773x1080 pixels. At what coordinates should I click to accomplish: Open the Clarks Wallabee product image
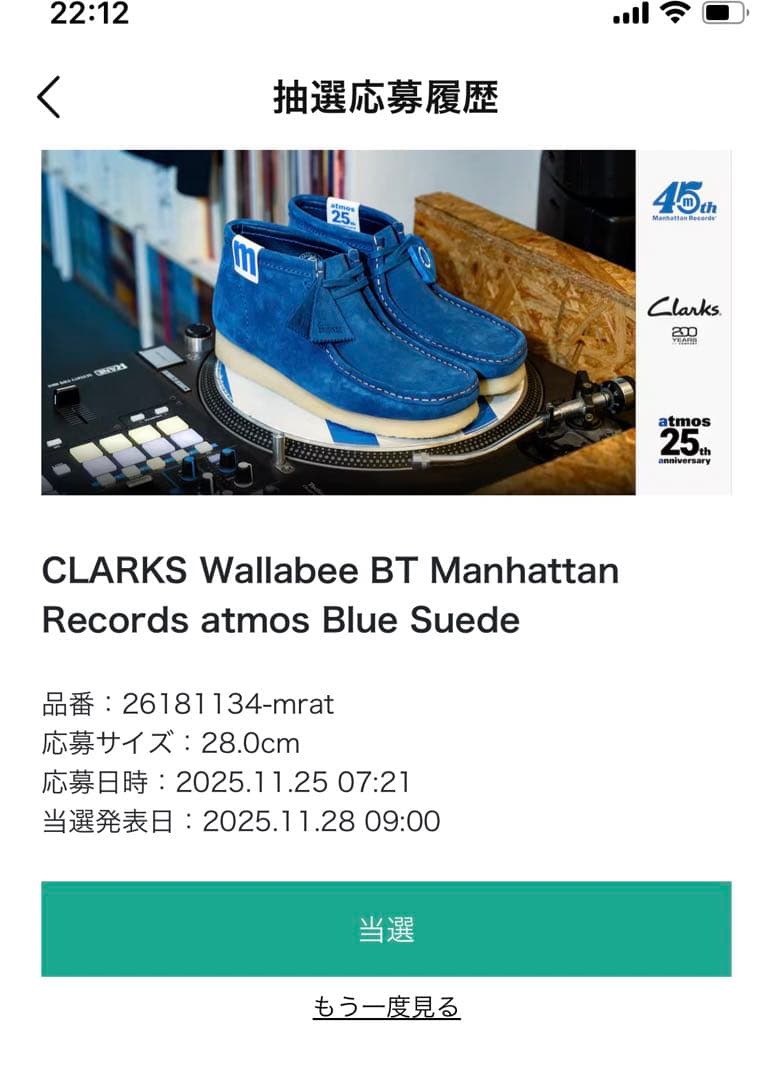386,322
